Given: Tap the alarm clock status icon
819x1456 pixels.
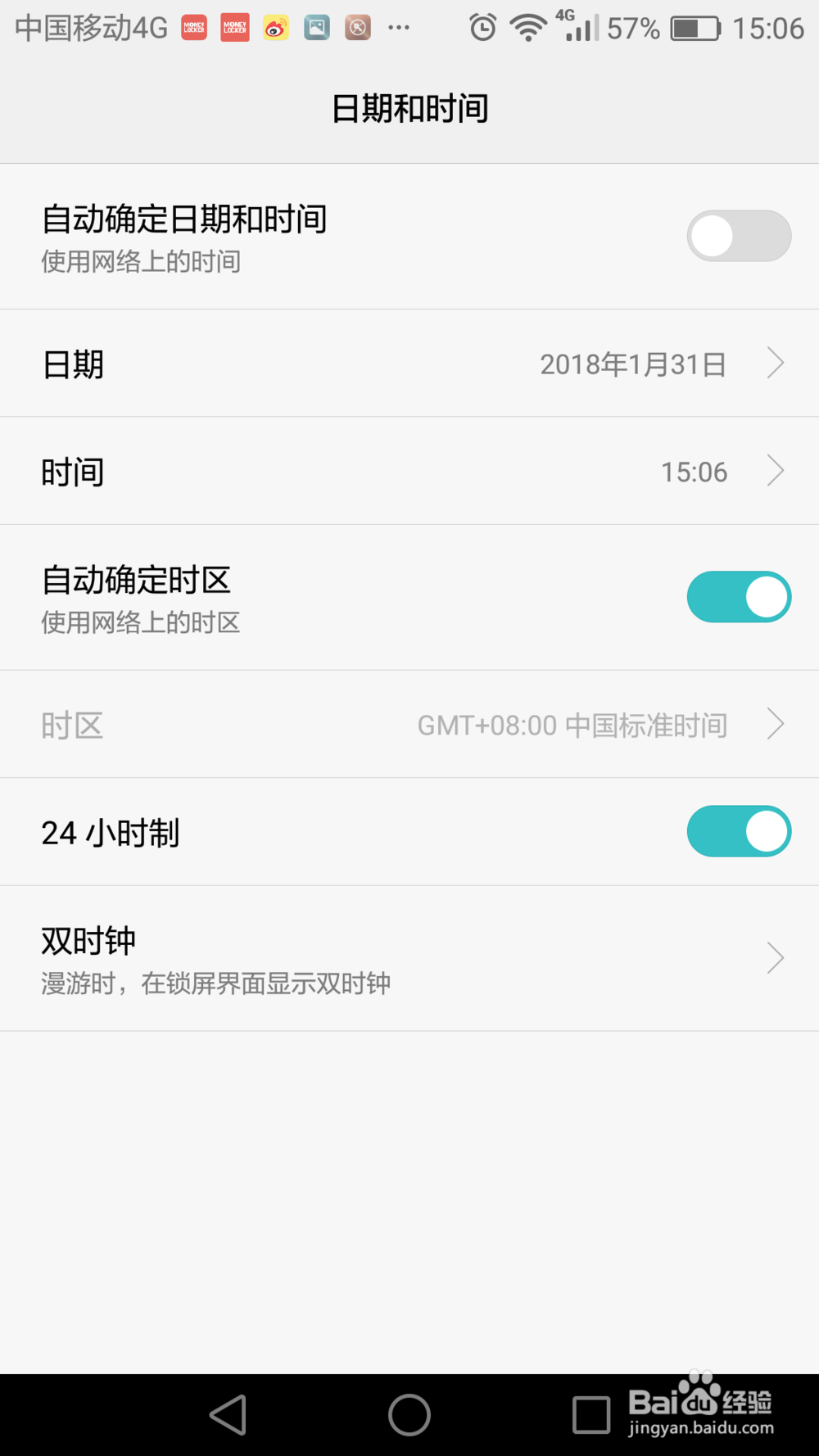Looking at the screenshot, I should click(482, 27).
